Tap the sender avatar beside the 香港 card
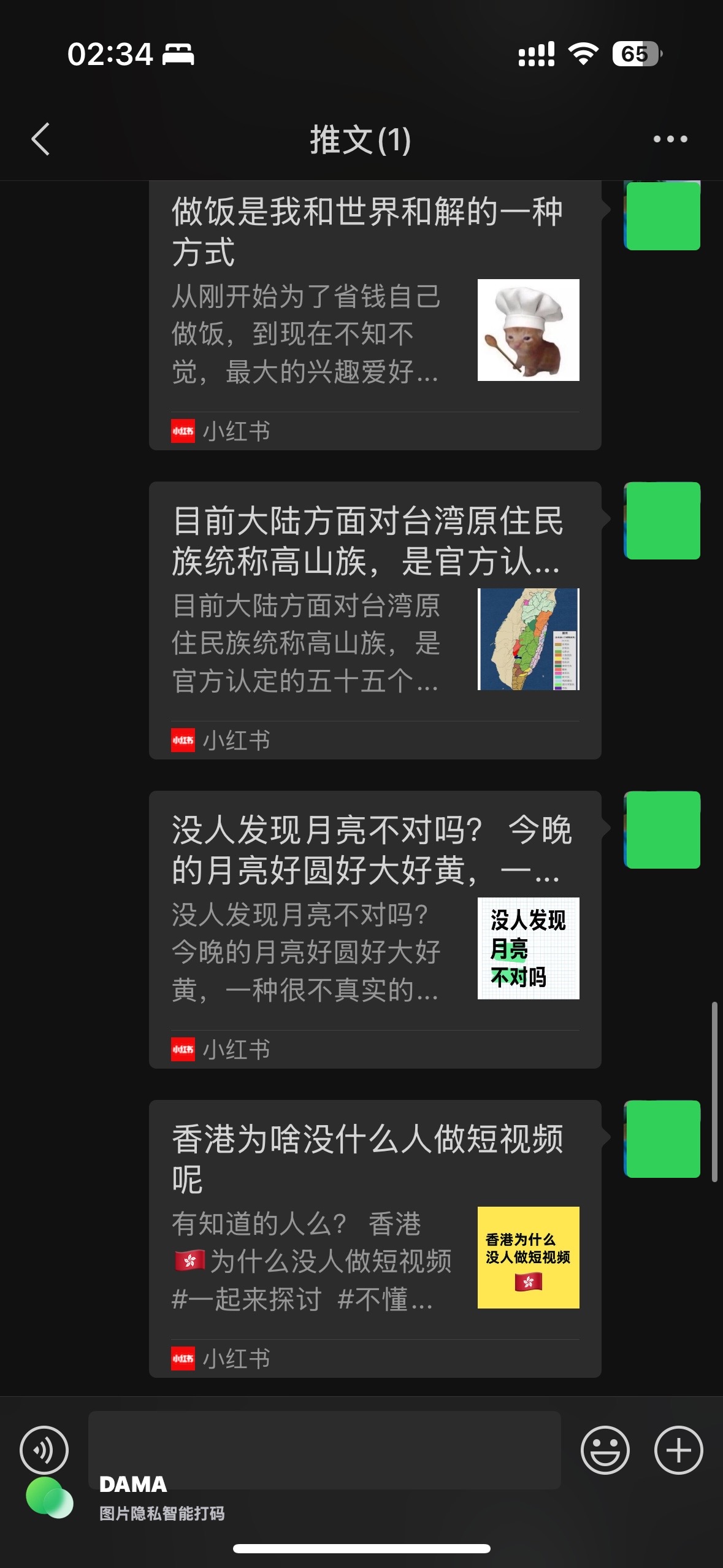723x1568 pixels. tap(662, 1139)
